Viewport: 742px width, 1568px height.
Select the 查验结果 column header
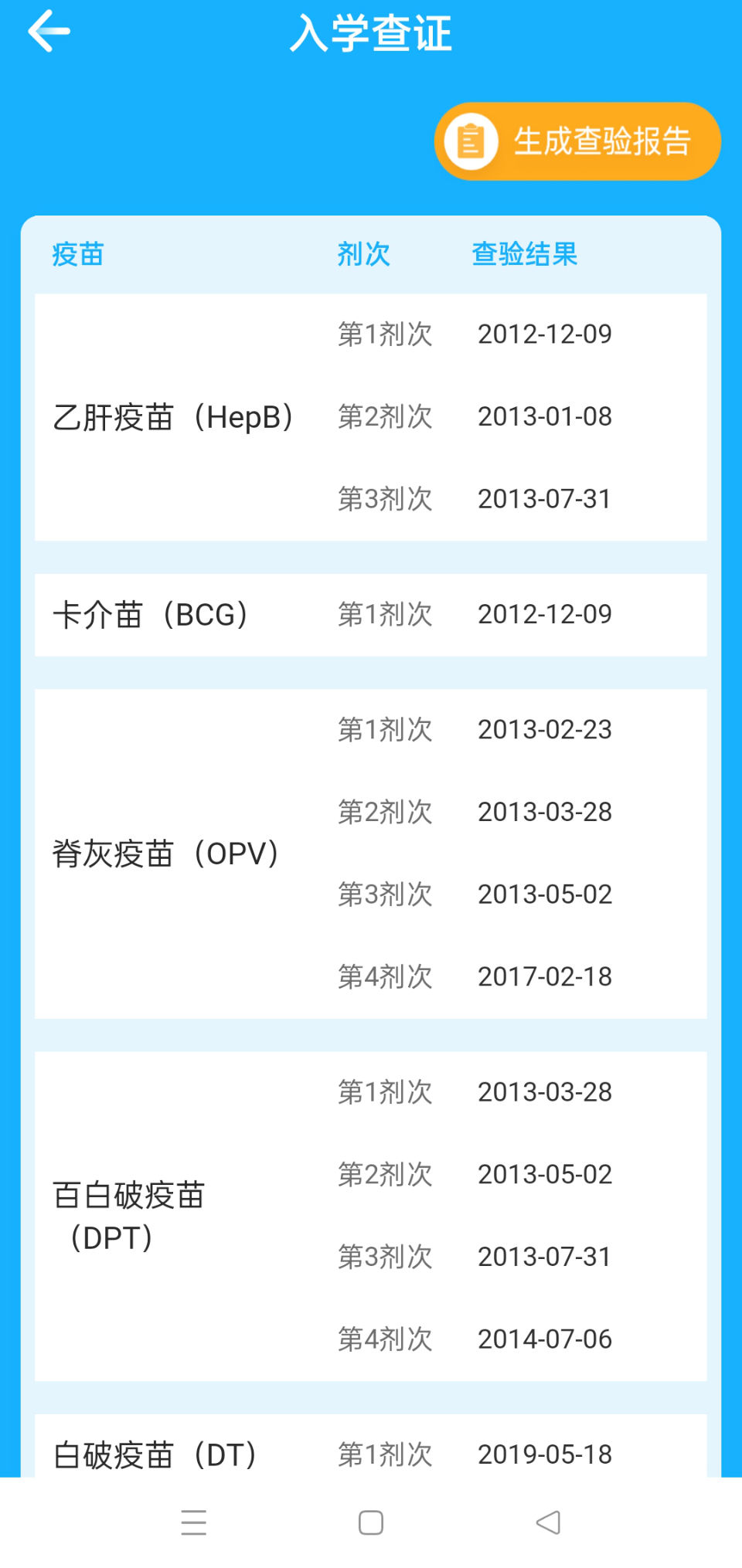pyautogui.click(x=524, y=254)
